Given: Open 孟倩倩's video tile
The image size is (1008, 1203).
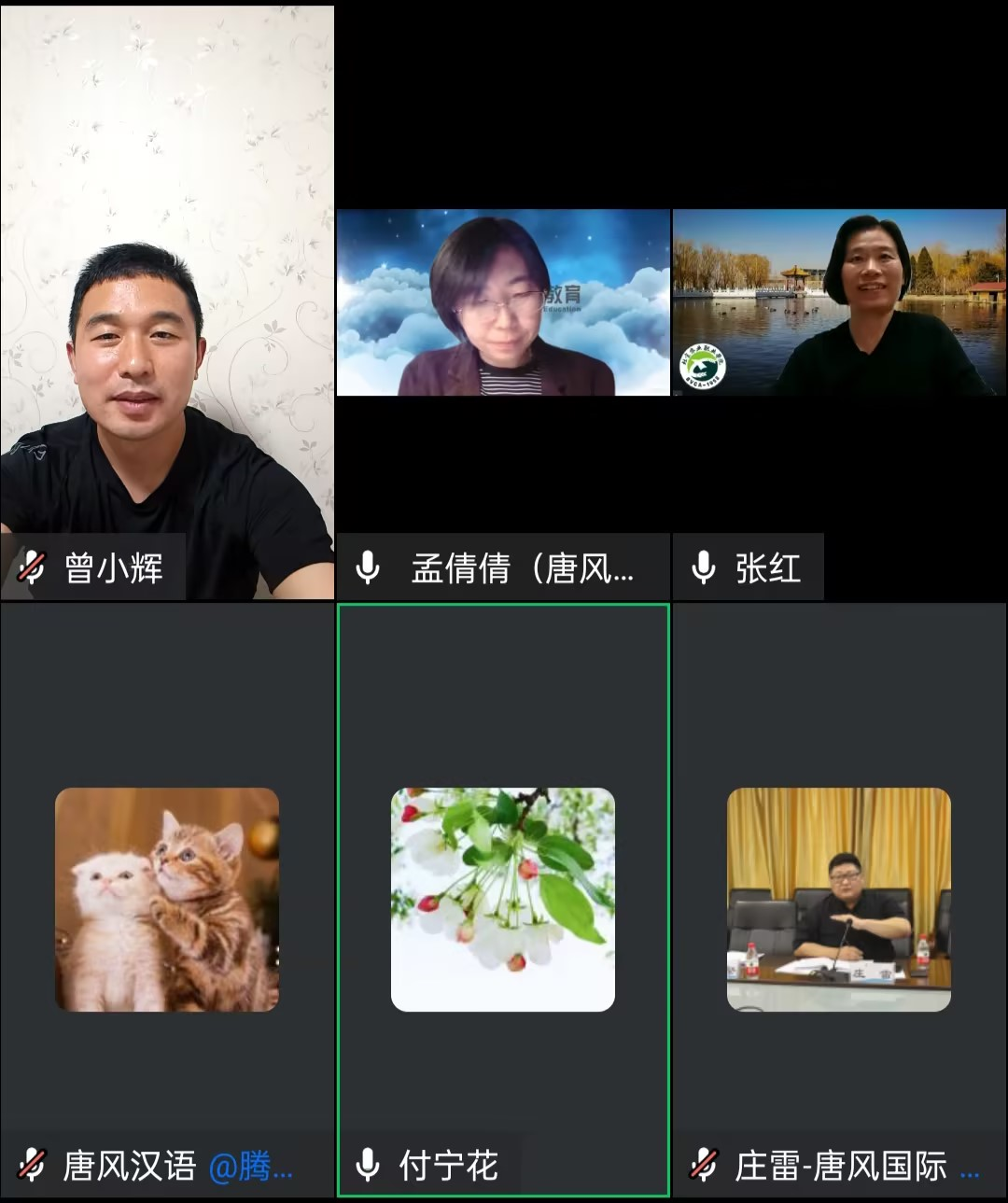Looking at the screenshot, I should [503, 302].
